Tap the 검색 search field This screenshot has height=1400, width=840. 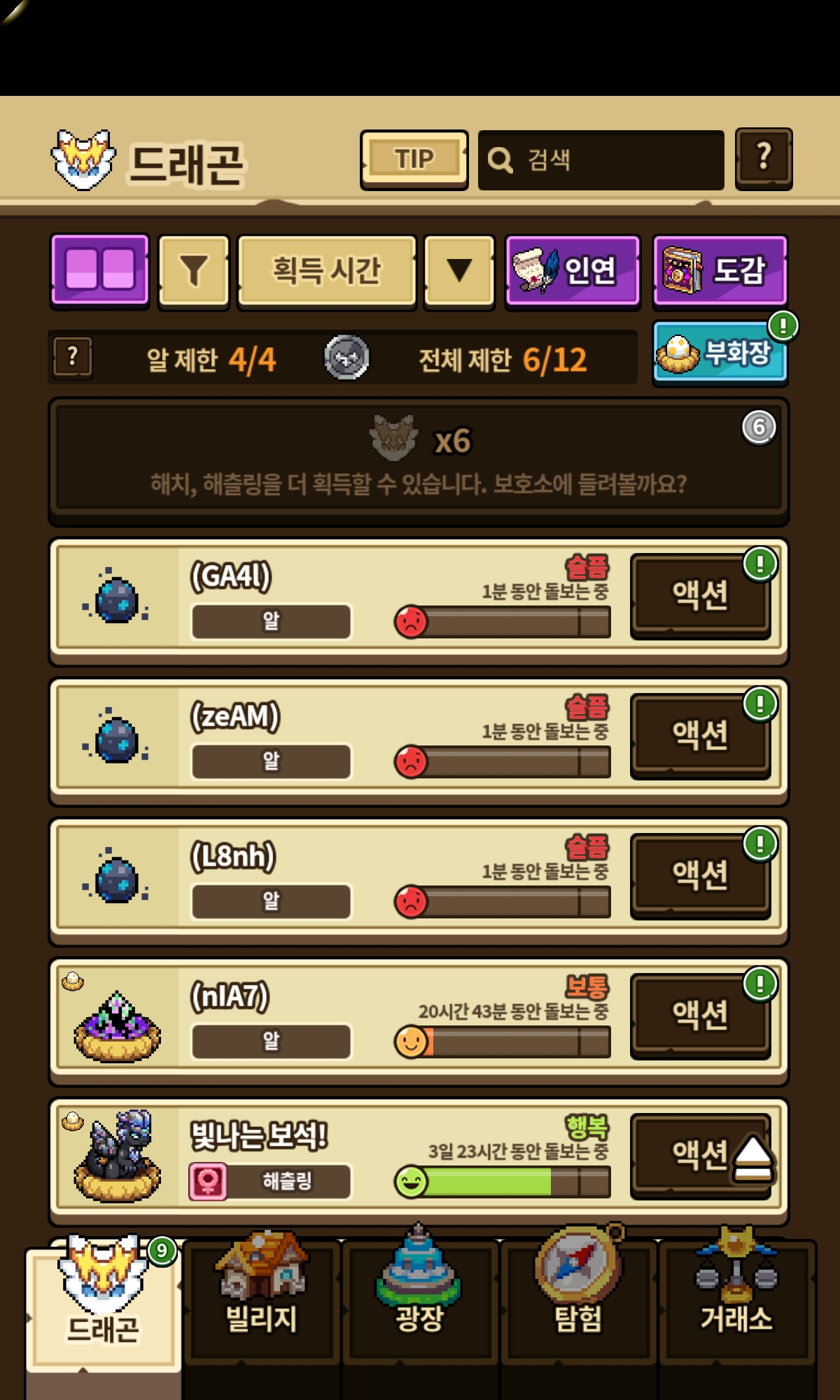[601, 160]
